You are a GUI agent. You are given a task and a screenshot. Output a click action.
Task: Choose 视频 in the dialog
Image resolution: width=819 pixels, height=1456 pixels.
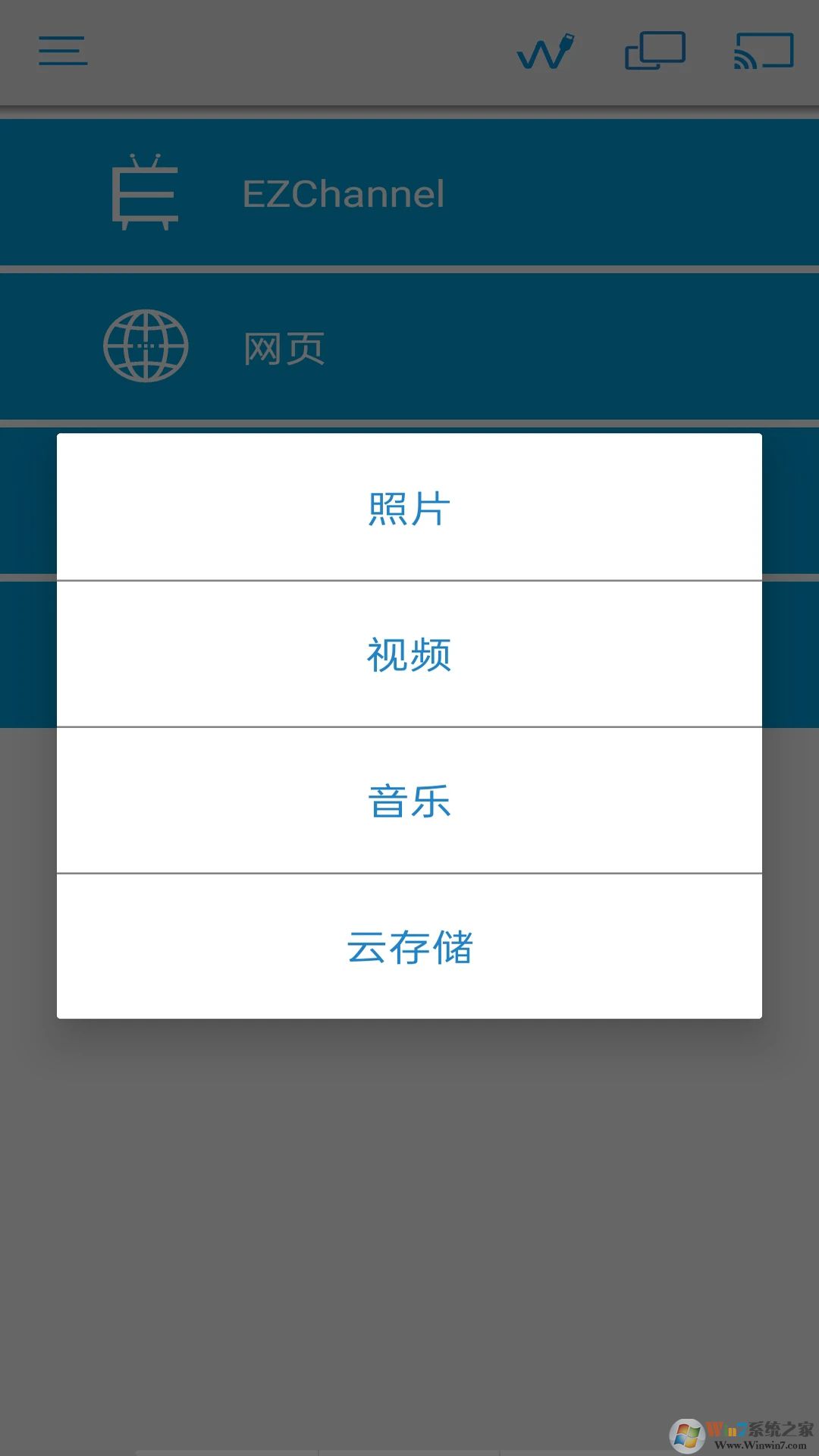coord(409,654)
